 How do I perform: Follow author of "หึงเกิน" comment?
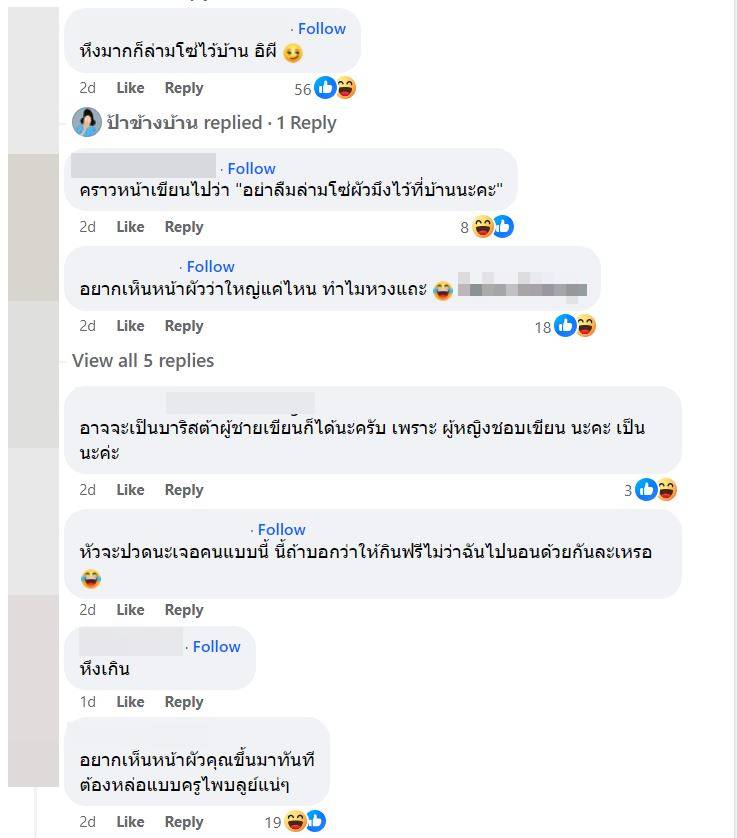216,647
